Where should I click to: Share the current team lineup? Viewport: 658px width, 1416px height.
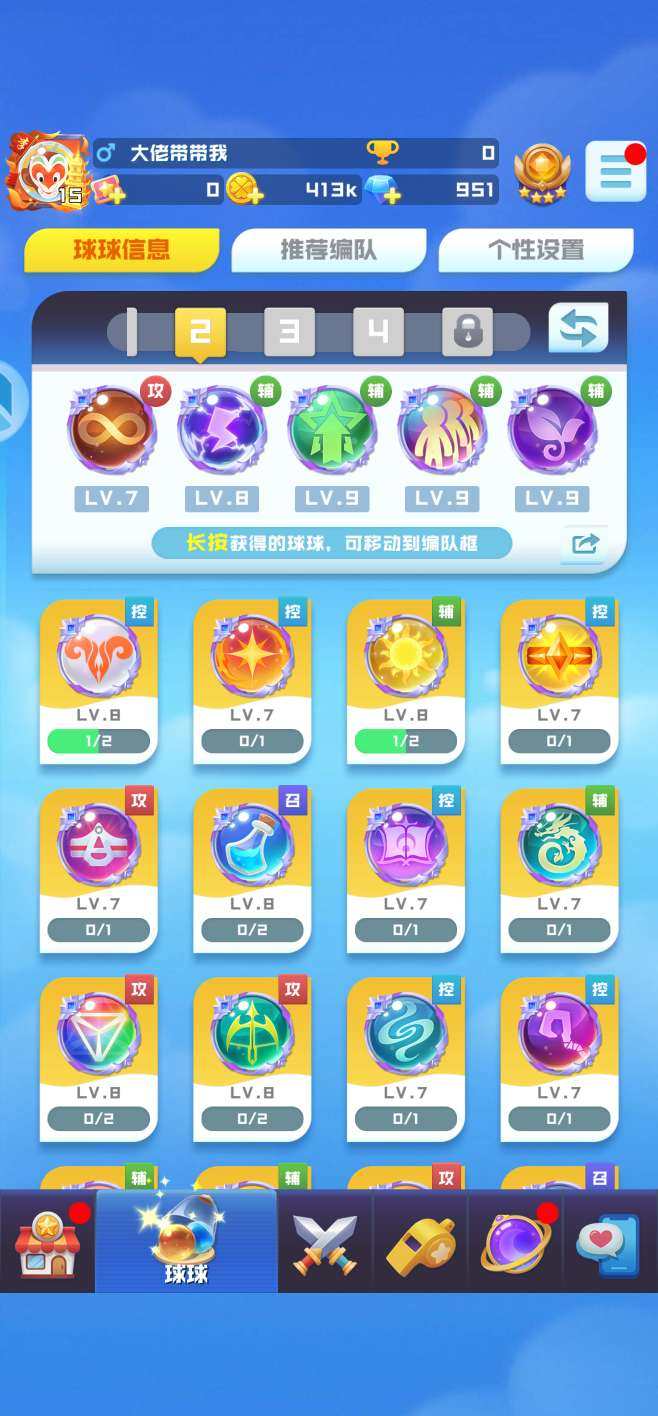point(585,544)
